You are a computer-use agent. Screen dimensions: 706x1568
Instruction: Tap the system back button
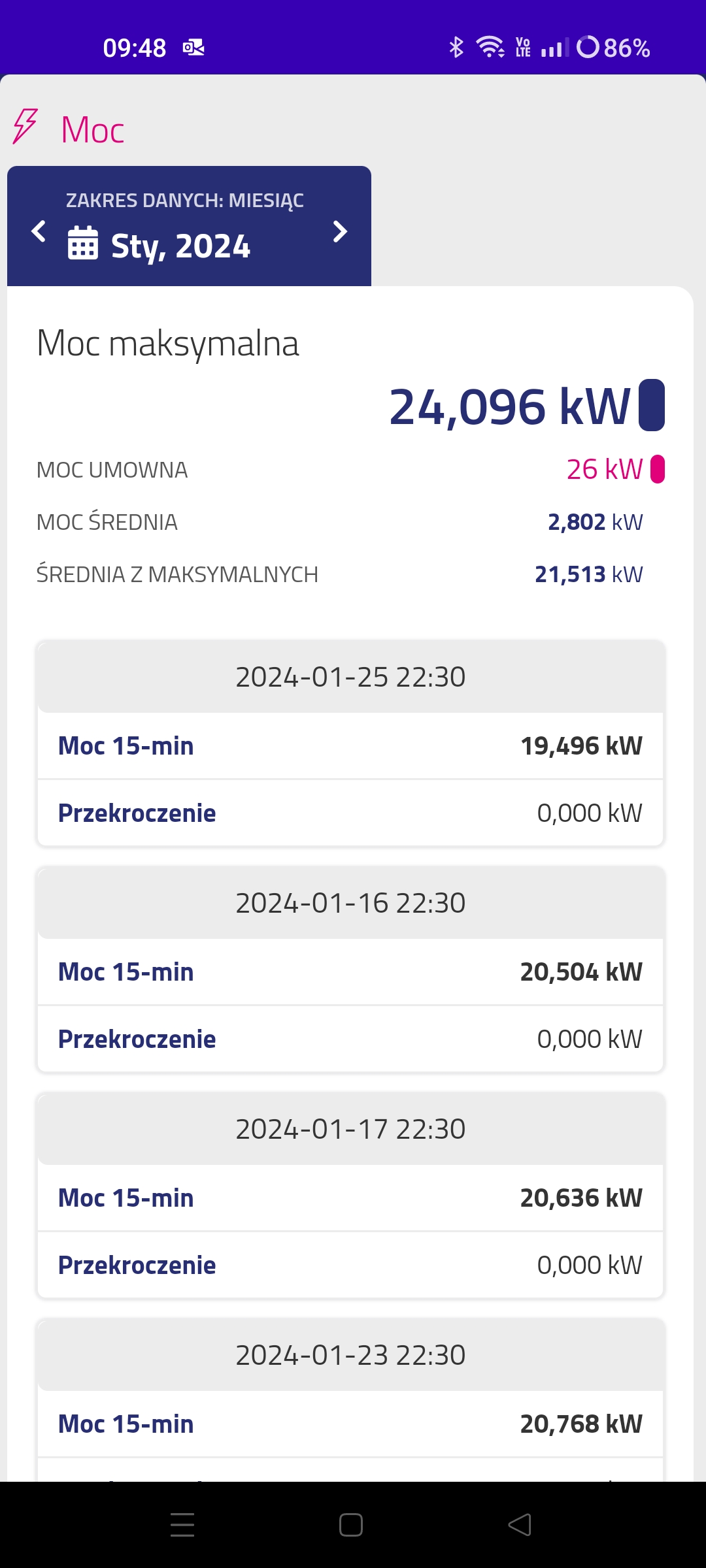pyautogui.click(x=520, y=1525)
